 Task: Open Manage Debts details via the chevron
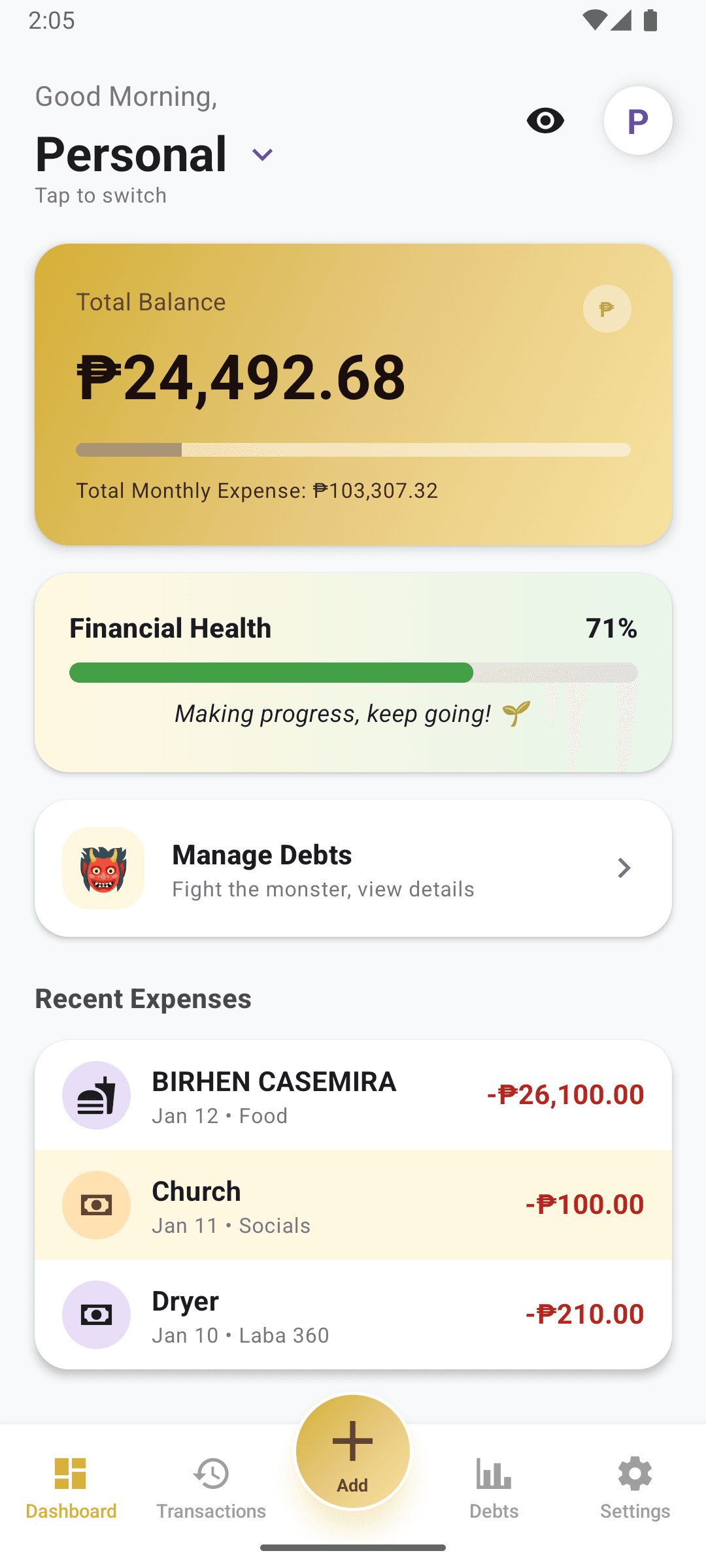coord(623,868)
